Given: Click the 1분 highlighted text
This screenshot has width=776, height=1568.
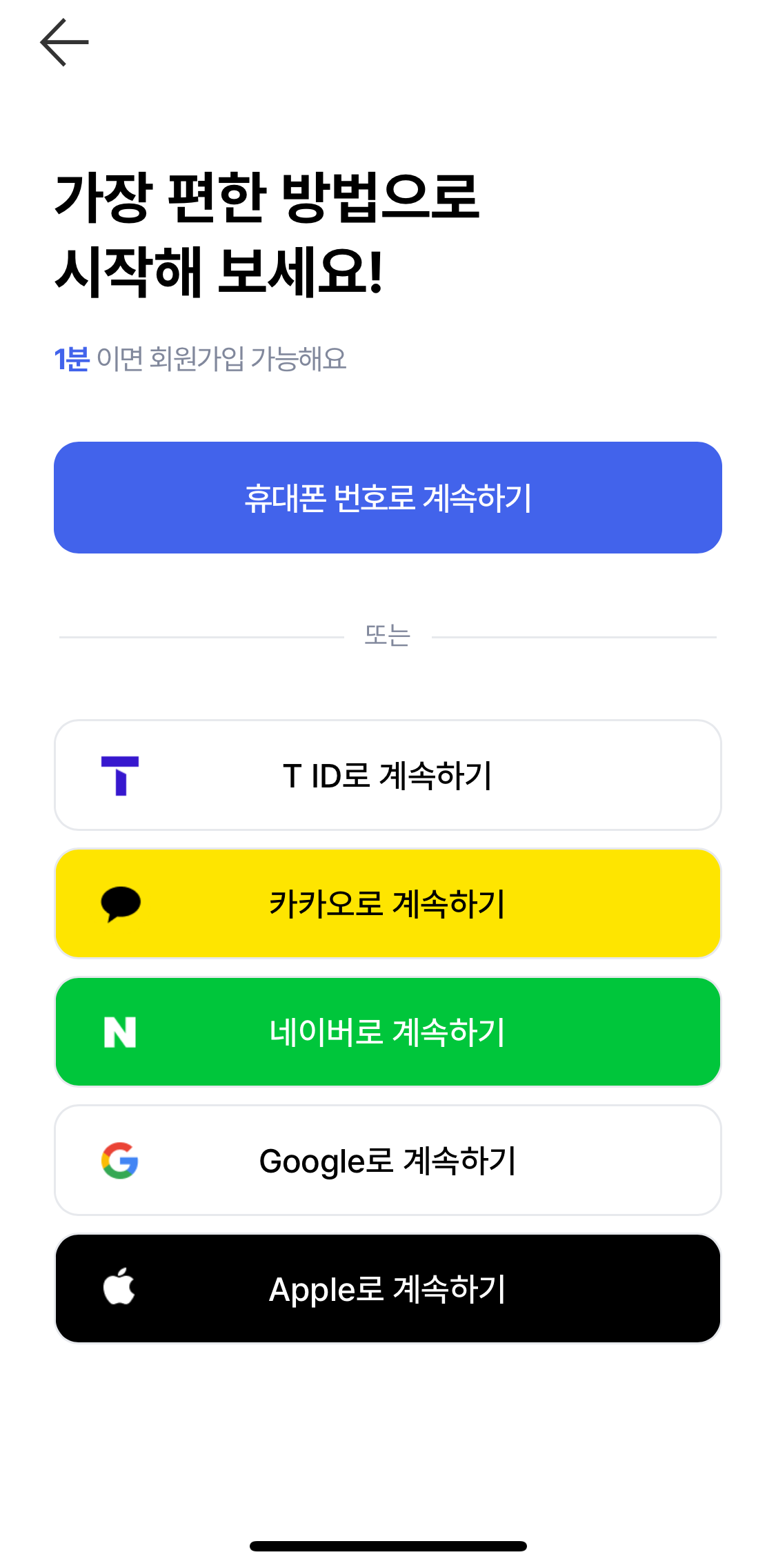Looking at the screenshot, I should click(x=72, y=358).
